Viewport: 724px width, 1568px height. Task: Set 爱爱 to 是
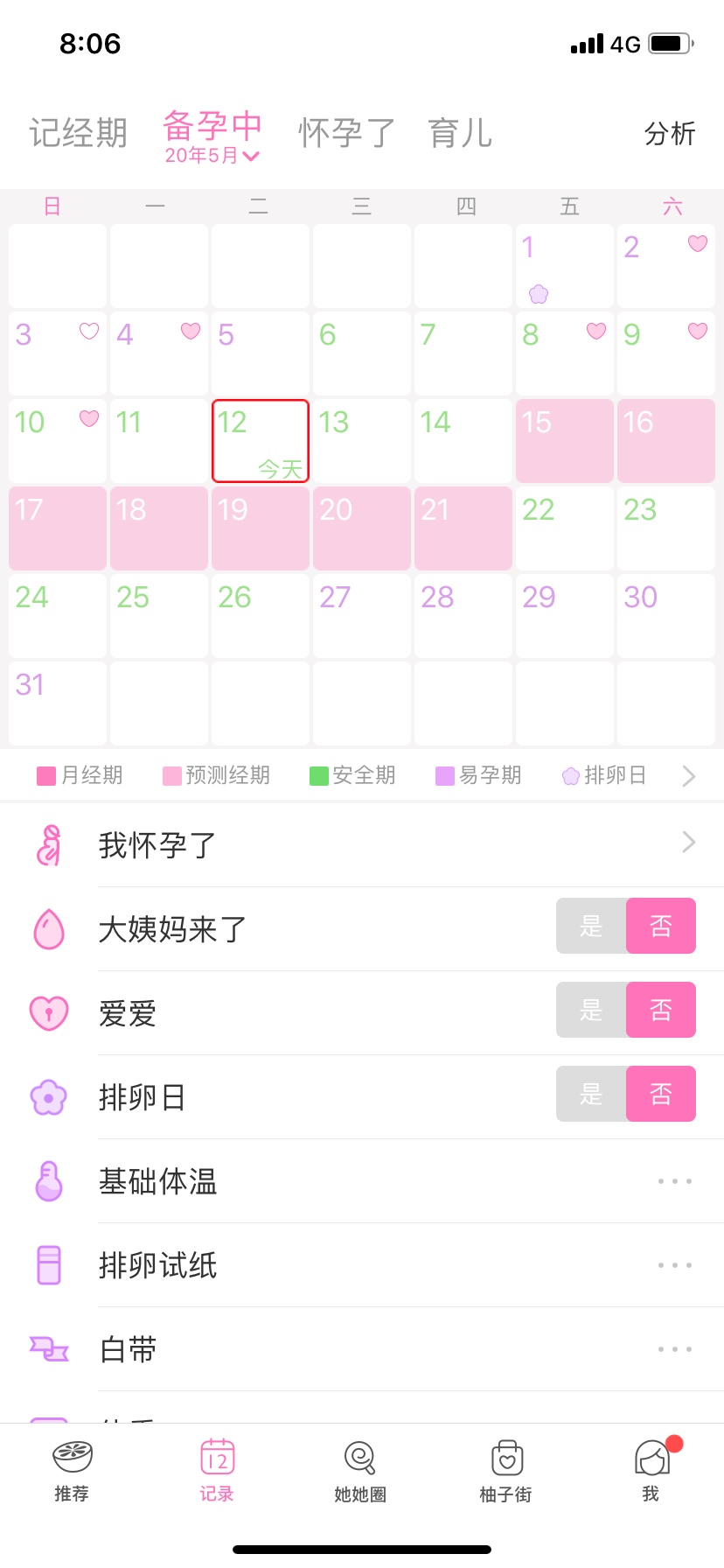click(x=591, y=1010)
